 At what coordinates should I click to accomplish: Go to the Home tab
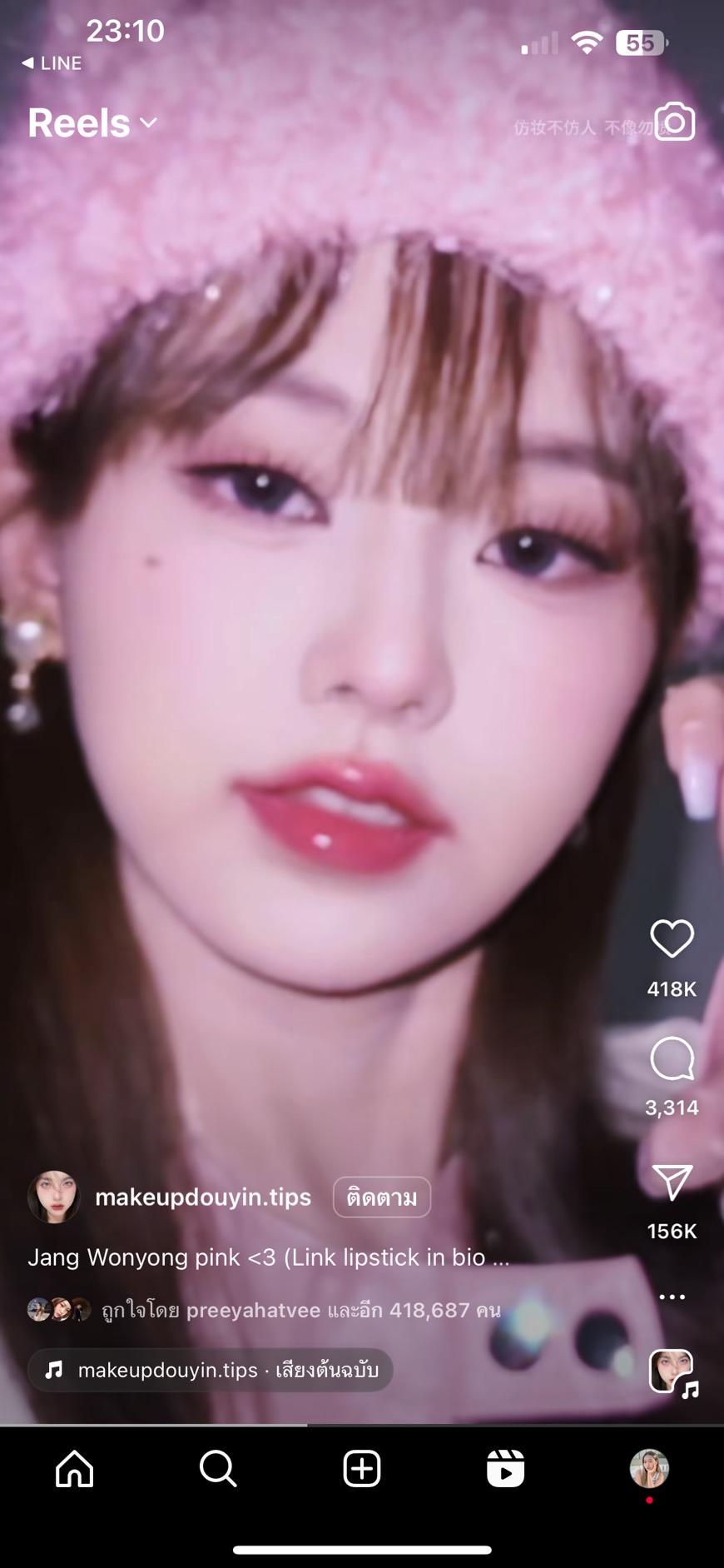(75, 1468)
